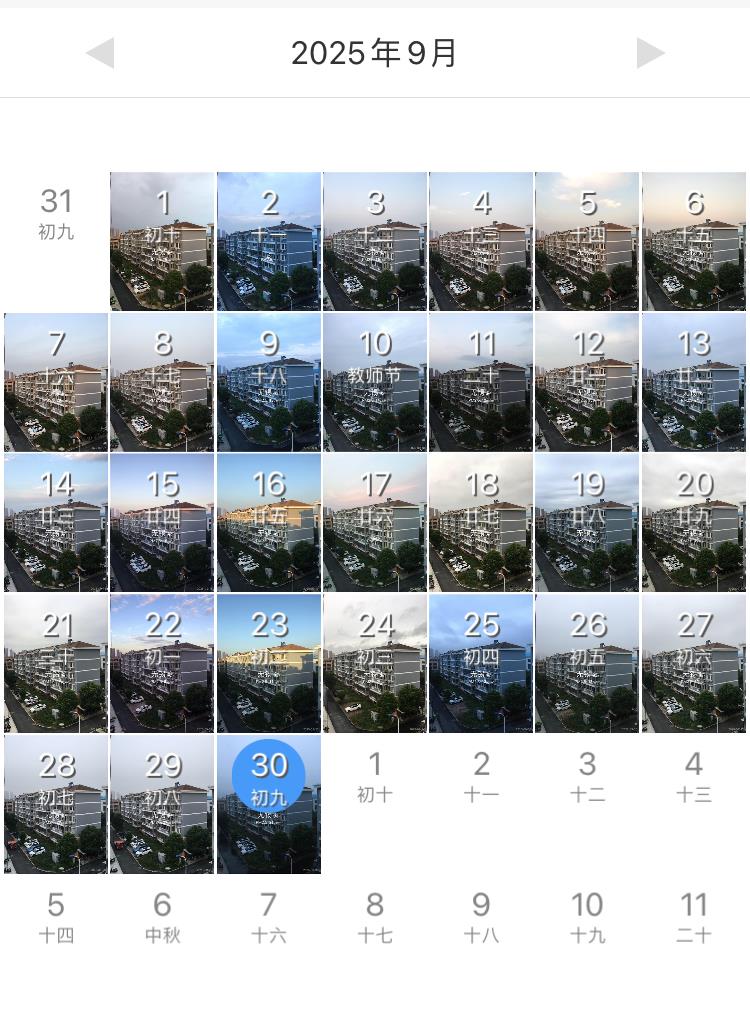Viewport: 750px width, 1014px height.
Task: Choose October 1 初十
Action: pyautogui.click(x=375, y=777)
